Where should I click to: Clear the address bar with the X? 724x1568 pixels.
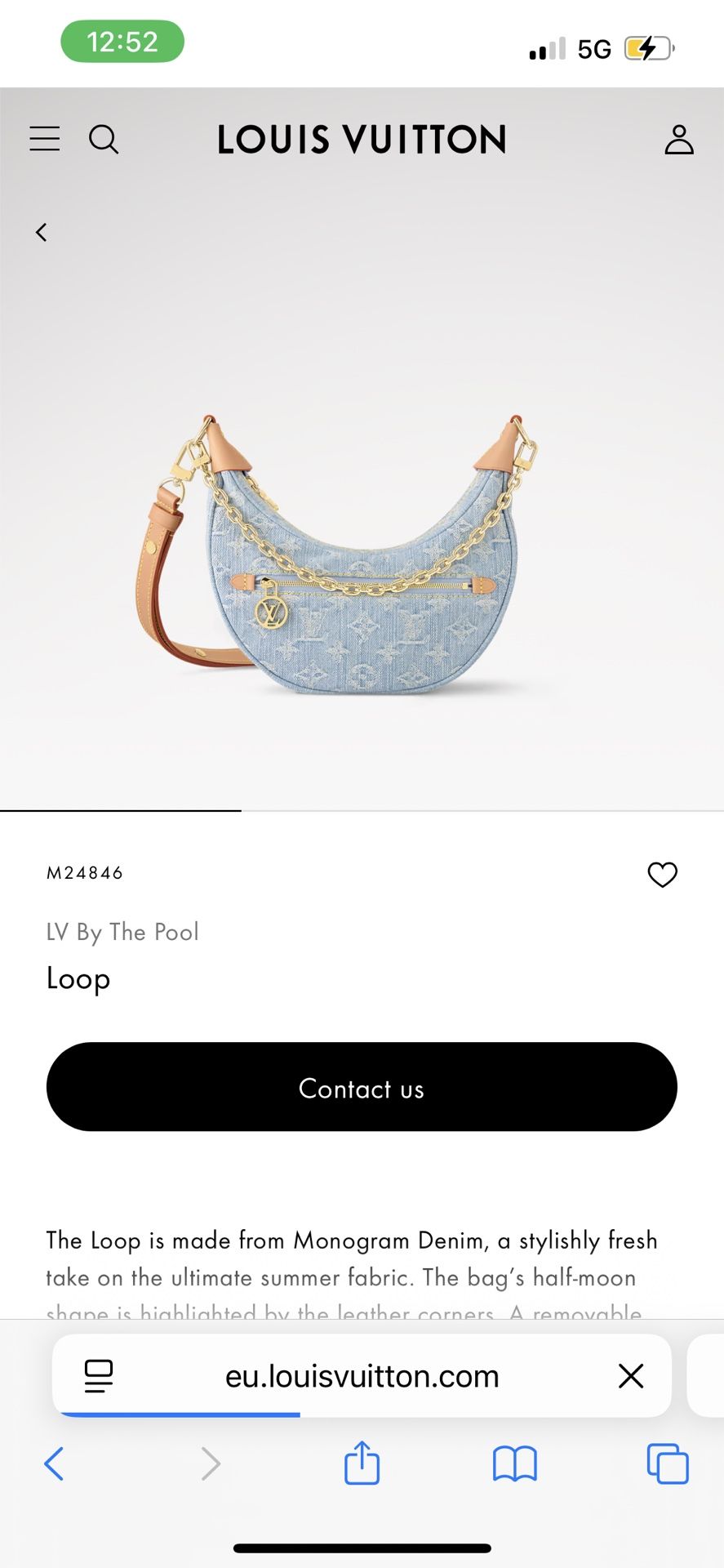tap(630, 1375)
